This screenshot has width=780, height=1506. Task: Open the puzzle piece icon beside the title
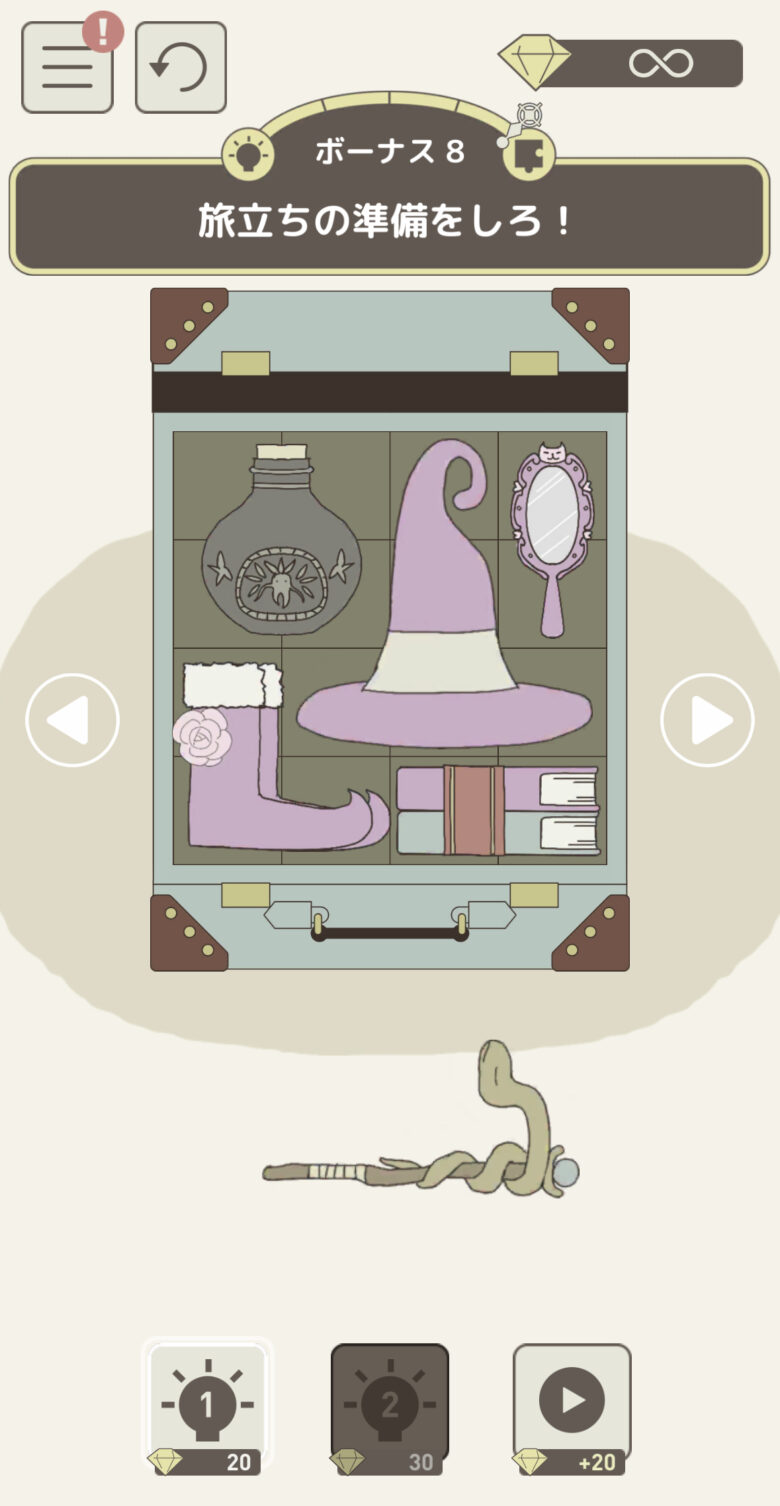528,155
